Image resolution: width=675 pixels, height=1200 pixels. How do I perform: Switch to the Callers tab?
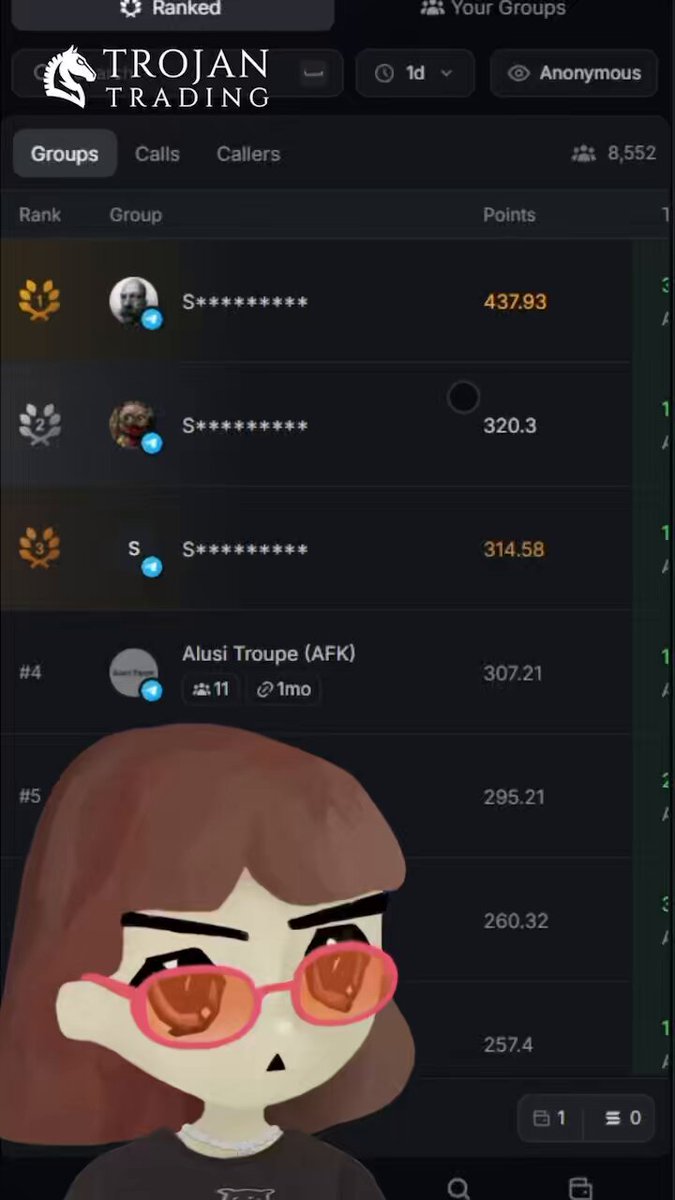248,154
